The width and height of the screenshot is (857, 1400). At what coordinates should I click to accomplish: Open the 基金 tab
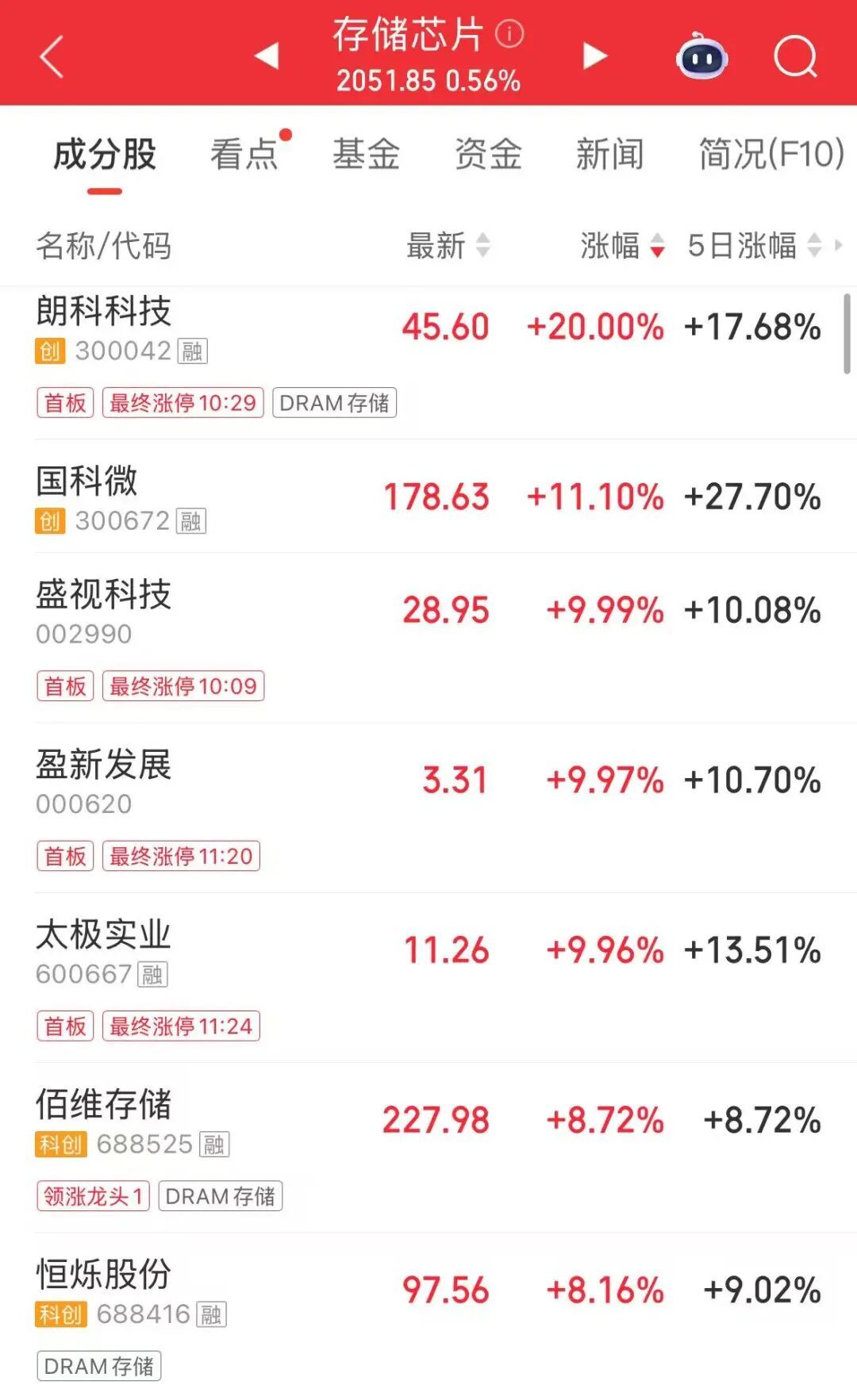tap(367, 155)
